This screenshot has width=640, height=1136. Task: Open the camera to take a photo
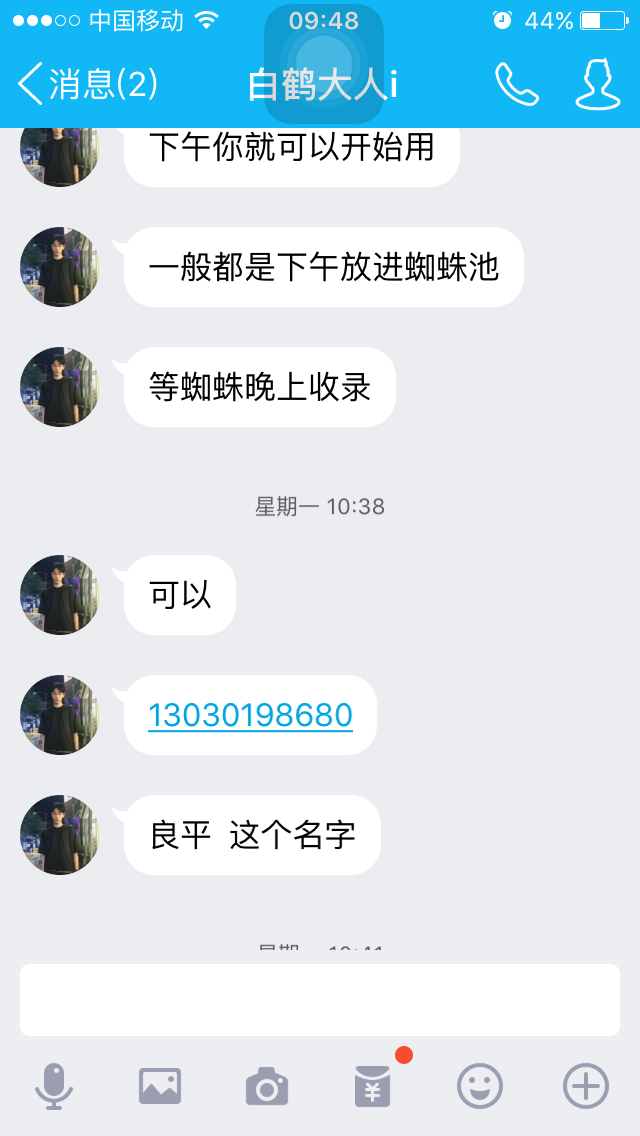(266, 1086)
